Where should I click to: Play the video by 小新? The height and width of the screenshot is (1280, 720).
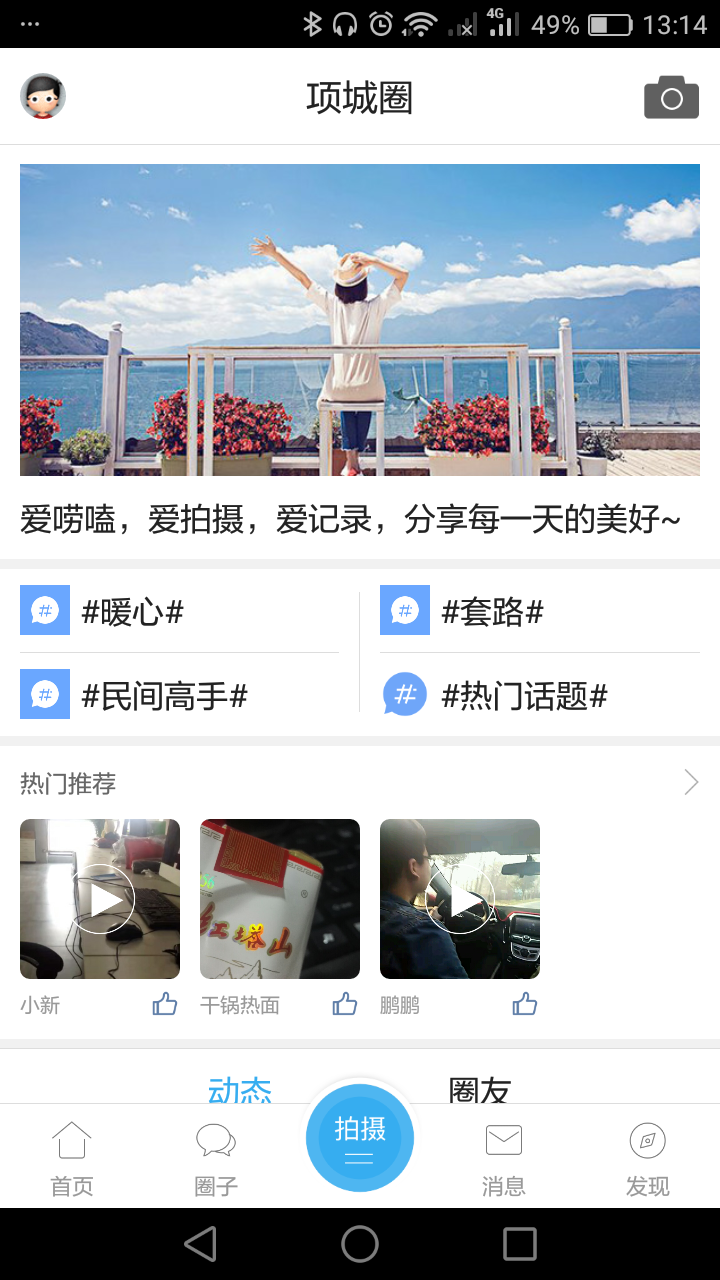click(100, 898)
